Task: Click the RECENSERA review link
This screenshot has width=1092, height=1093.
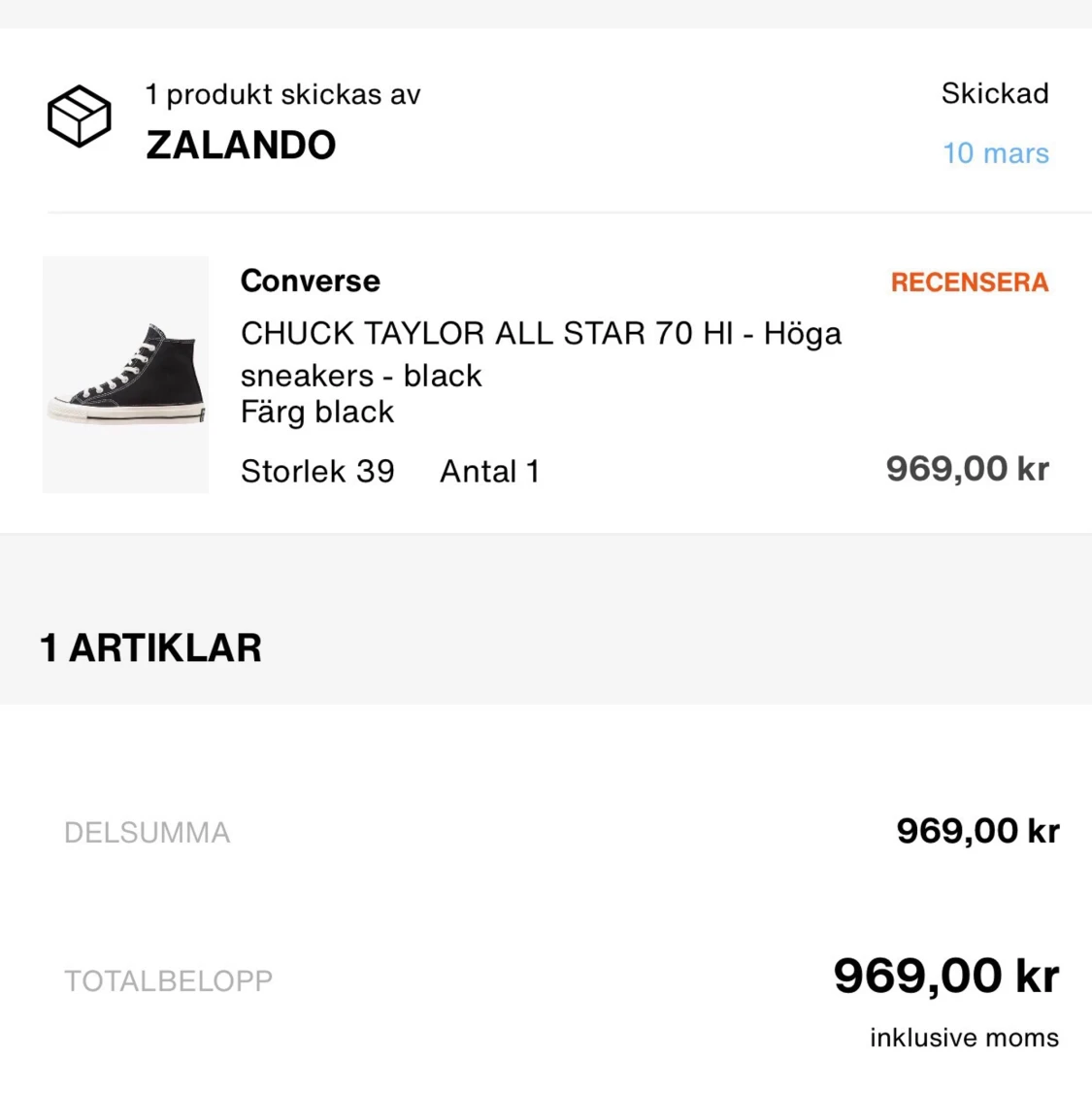Action: point(968,282)
